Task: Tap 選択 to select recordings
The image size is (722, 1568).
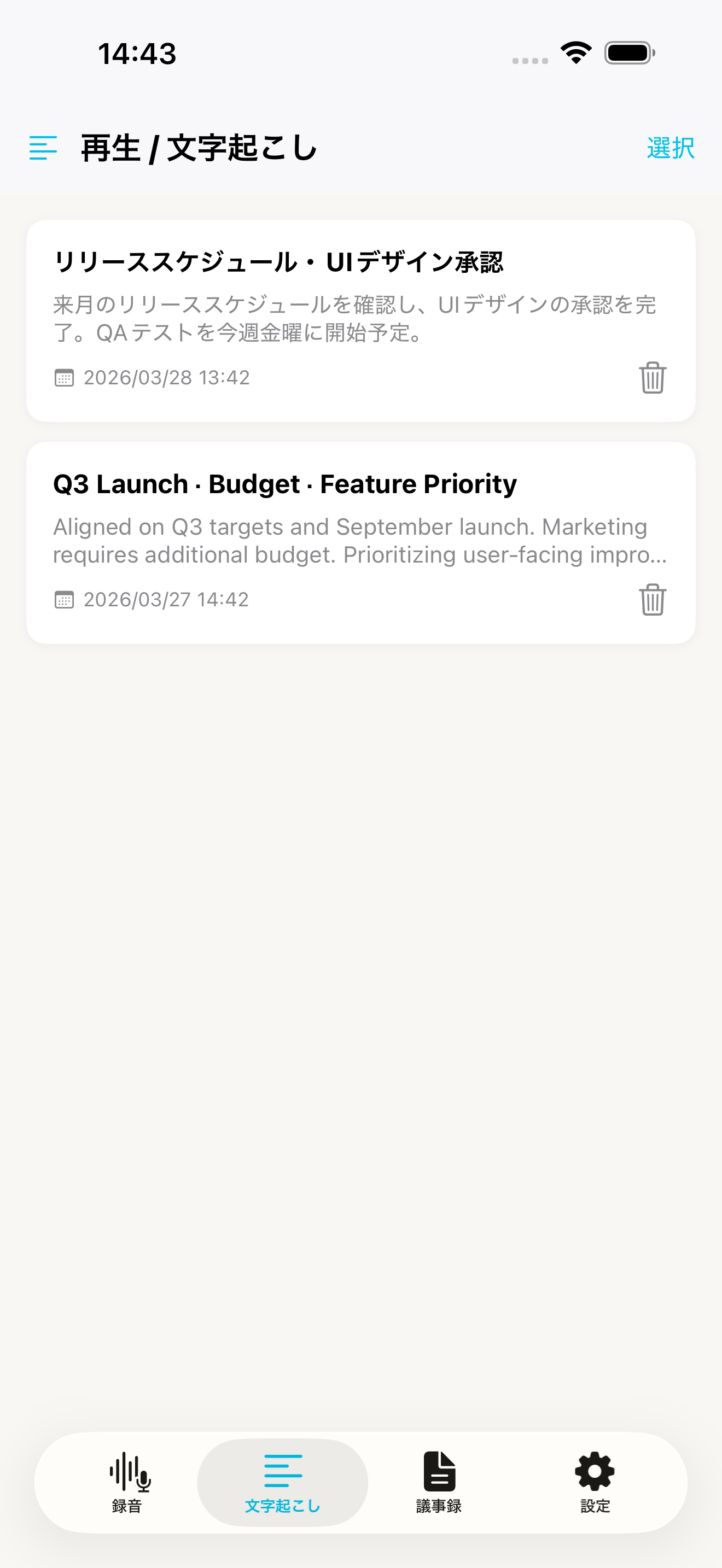Action: tap(670, 148)
